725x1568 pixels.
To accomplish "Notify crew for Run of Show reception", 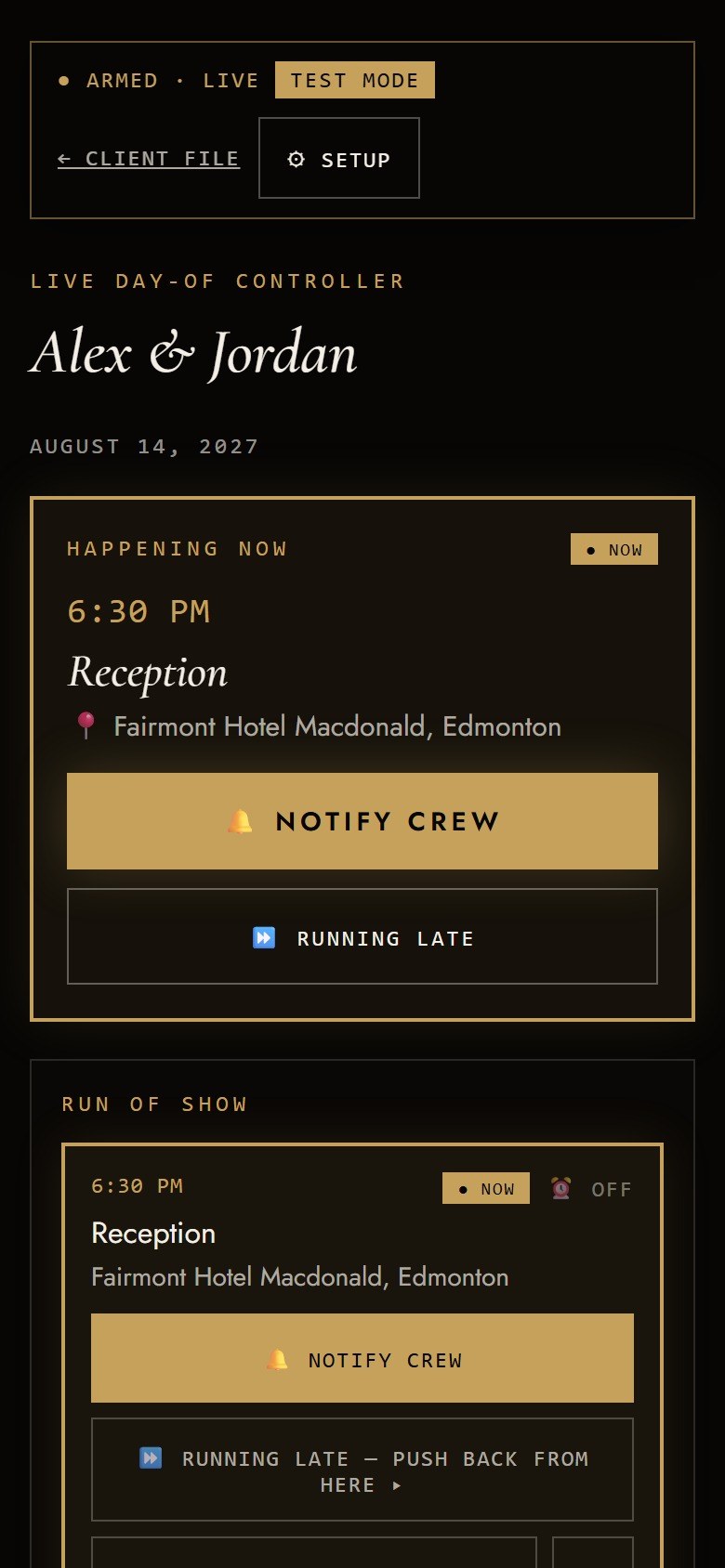I will (362, 1358).
